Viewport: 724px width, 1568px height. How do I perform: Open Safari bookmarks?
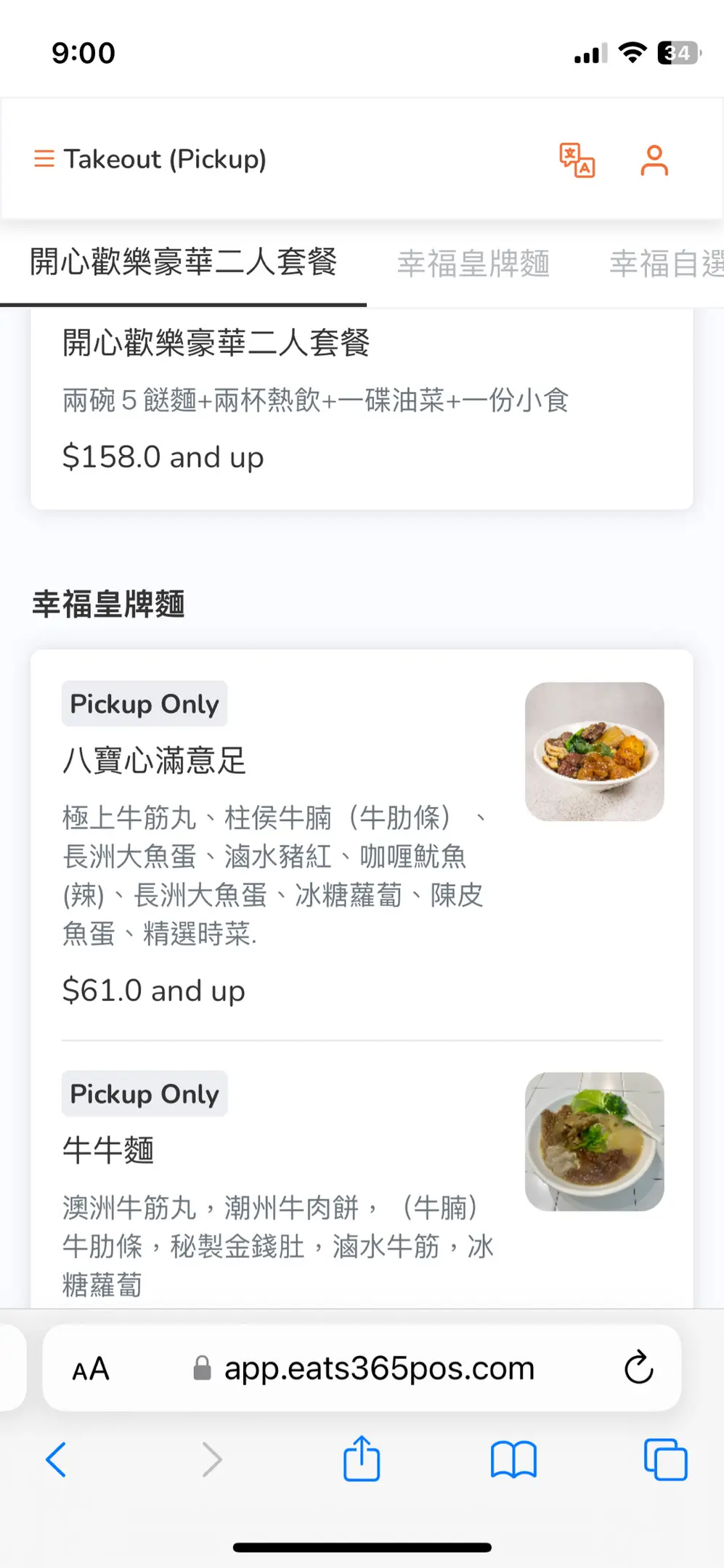pos(513,1459)
